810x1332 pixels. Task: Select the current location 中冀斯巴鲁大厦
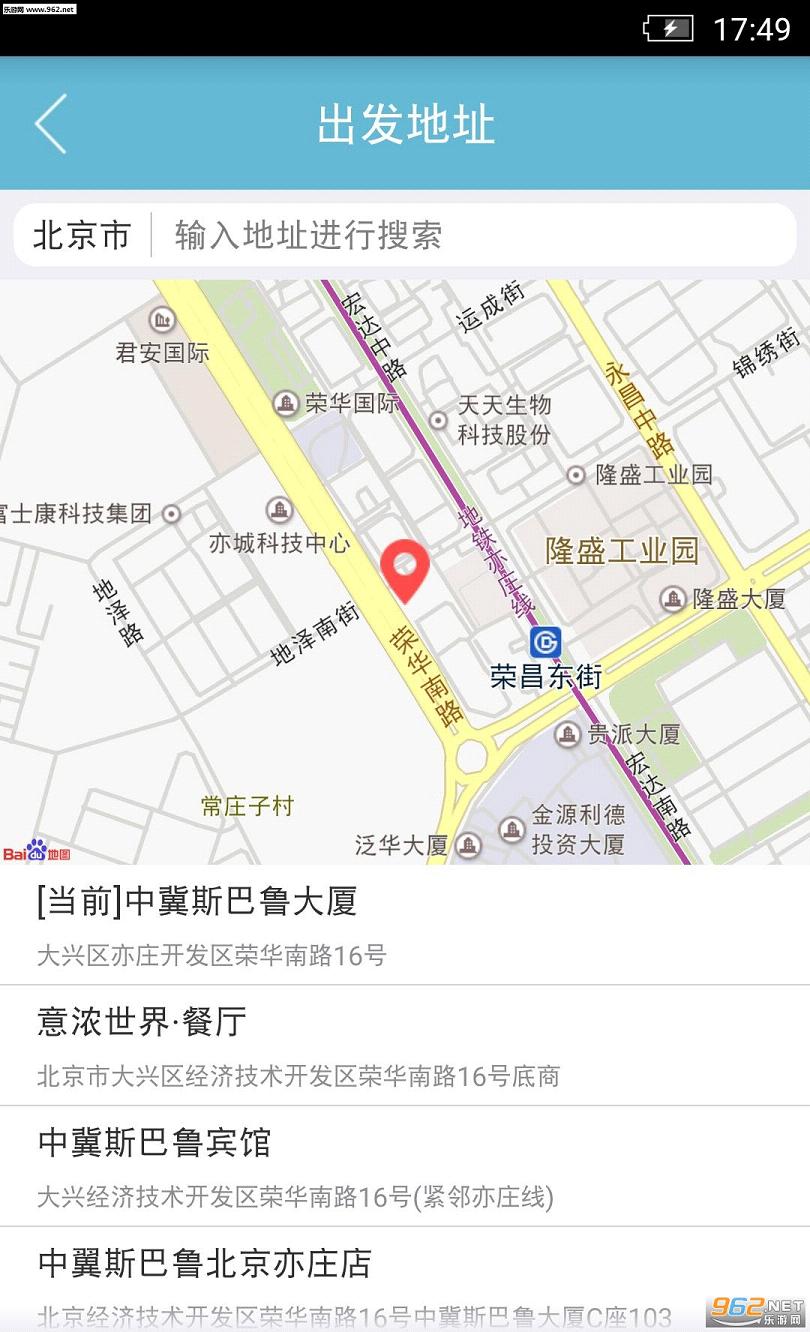[x=404, y=925]
